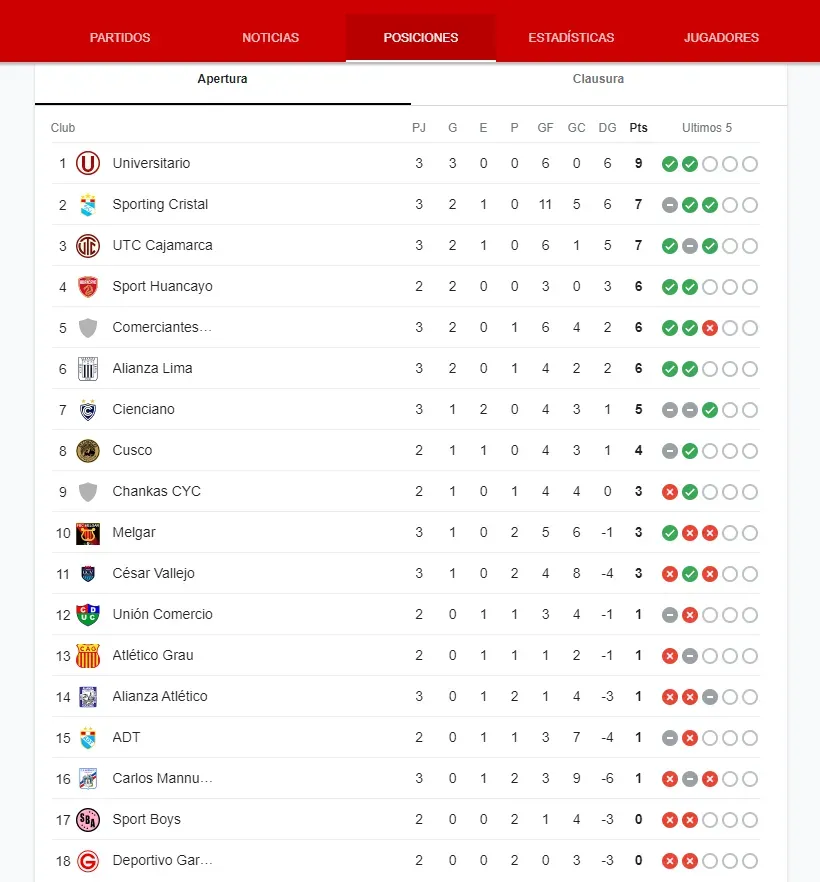Open the ESTADÍSTICAS section
820x882 pixels.
pos(571,37)
